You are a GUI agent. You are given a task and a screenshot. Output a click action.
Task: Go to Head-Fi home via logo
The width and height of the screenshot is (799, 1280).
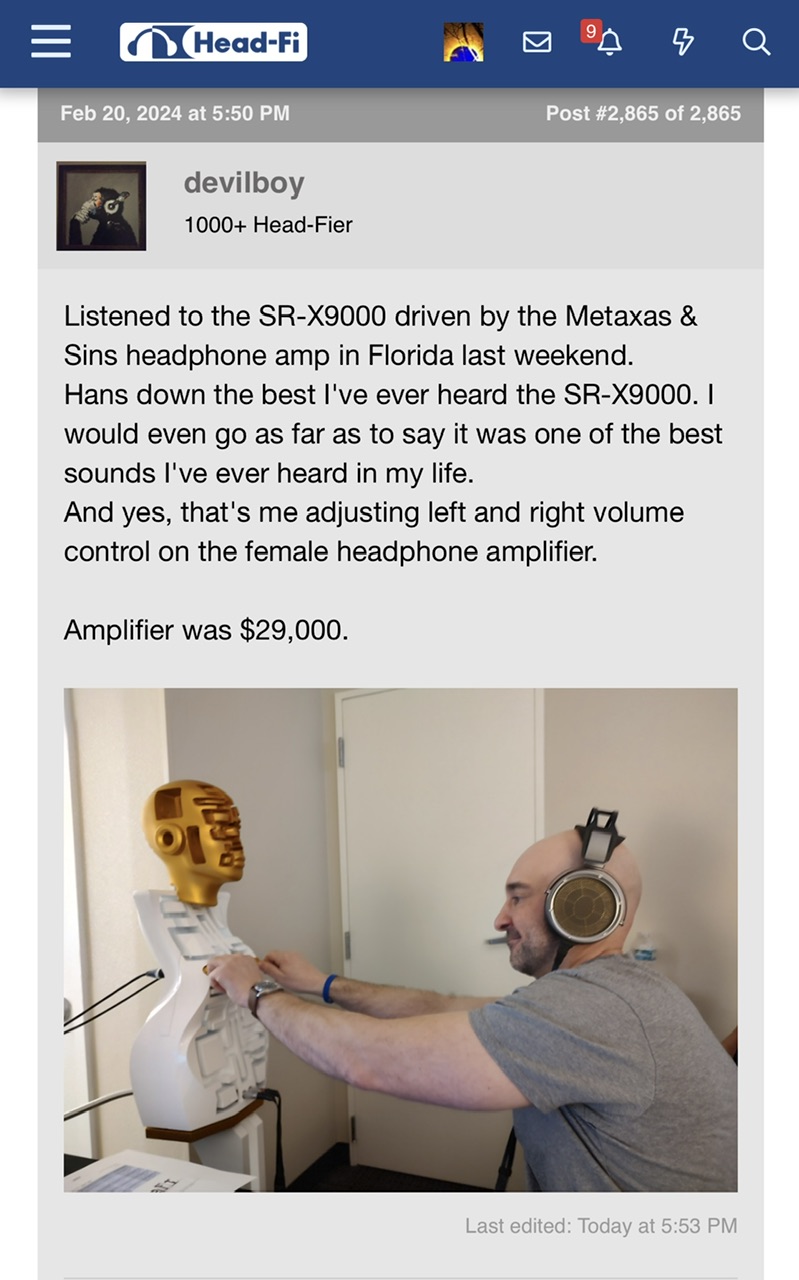tap(213, 42)
